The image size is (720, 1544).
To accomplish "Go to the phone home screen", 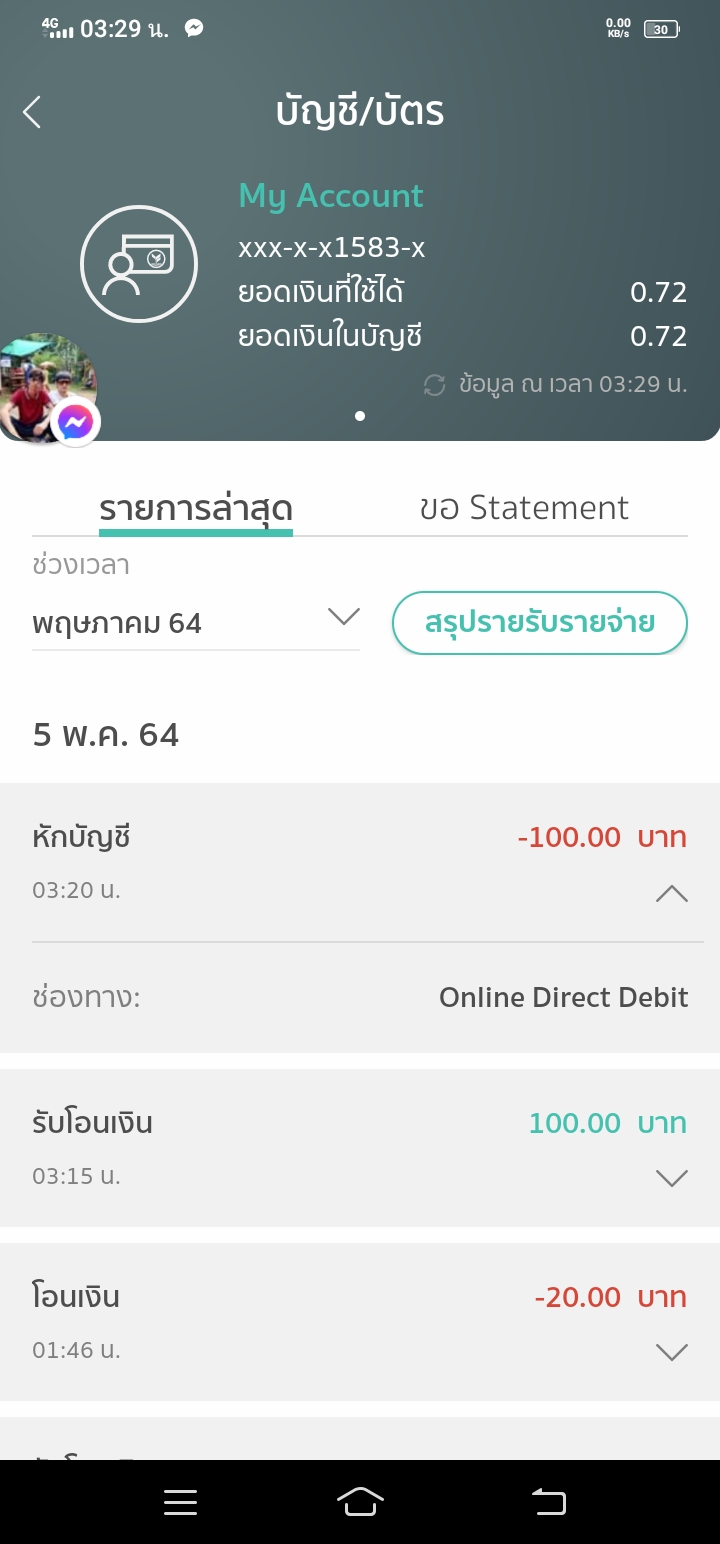I will tap(360, 1501).
